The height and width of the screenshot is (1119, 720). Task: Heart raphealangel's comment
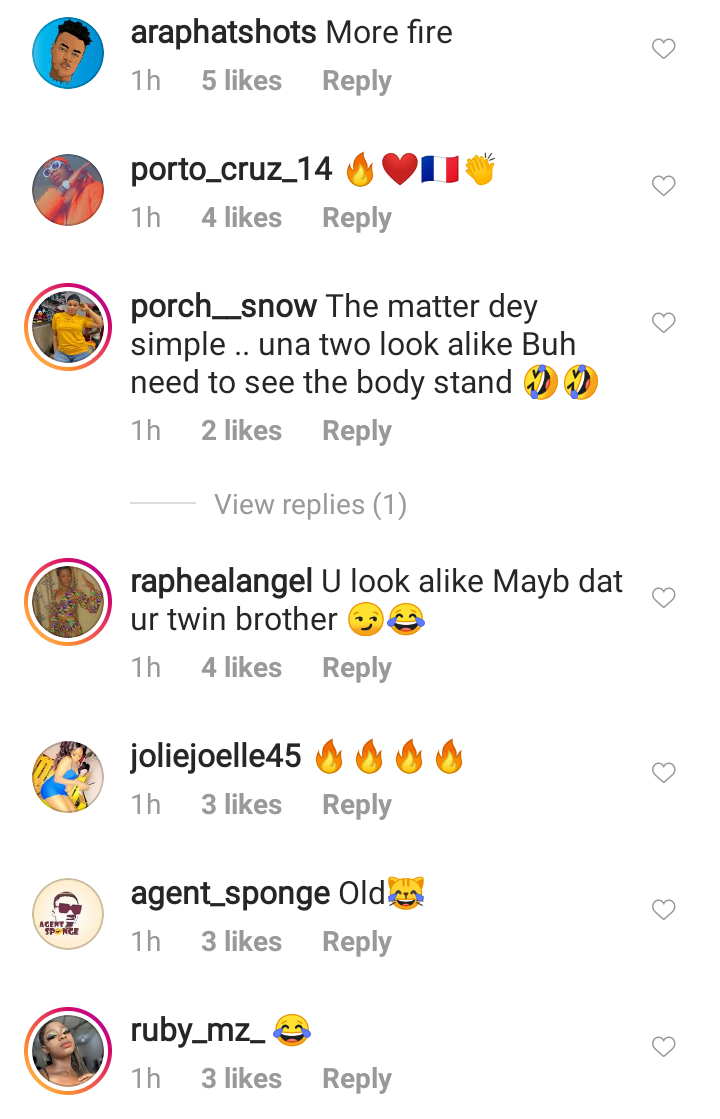point(663,598)
